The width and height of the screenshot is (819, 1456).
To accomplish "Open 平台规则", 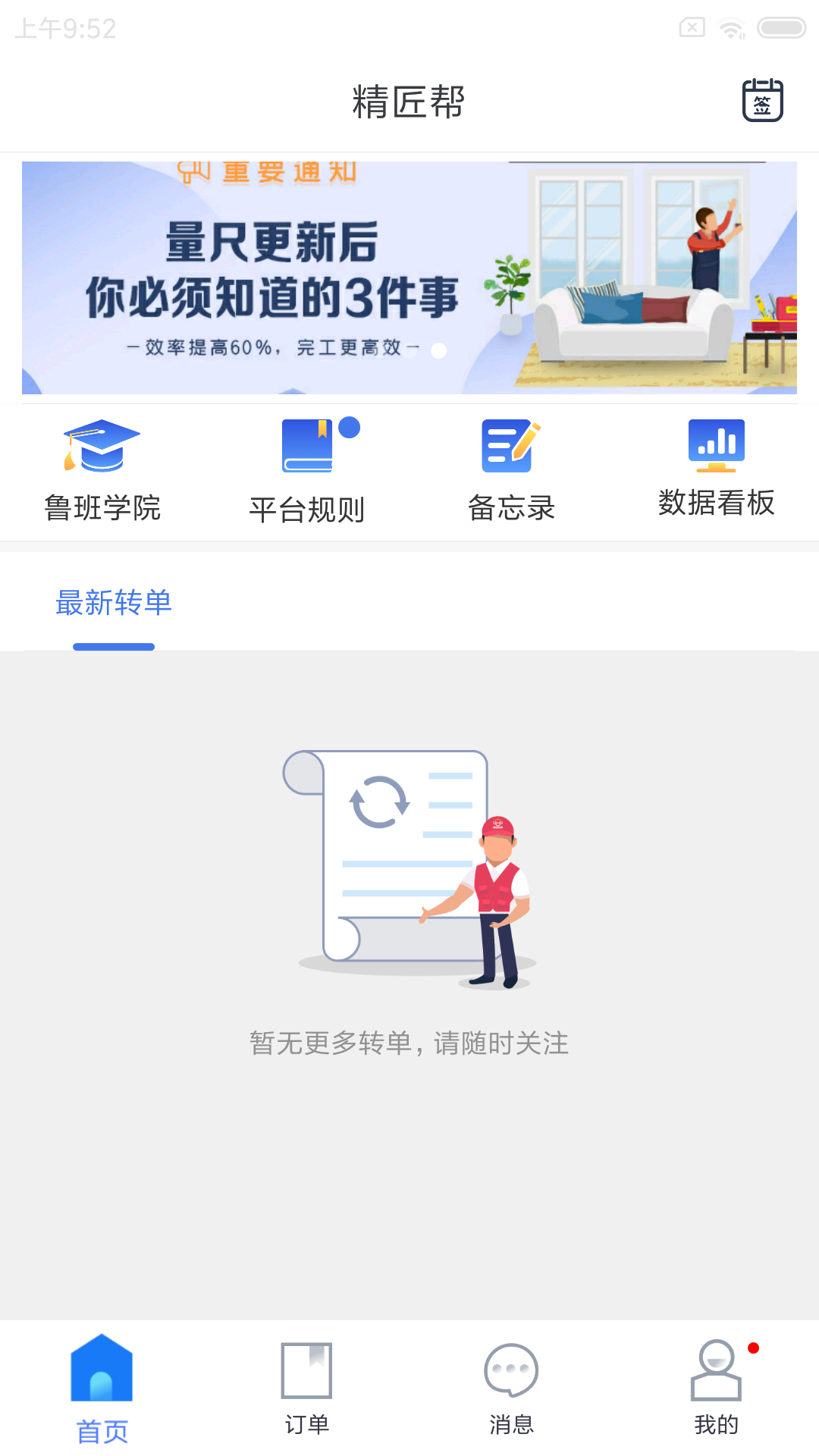I will pyautogui.click(x=307, y=471).
